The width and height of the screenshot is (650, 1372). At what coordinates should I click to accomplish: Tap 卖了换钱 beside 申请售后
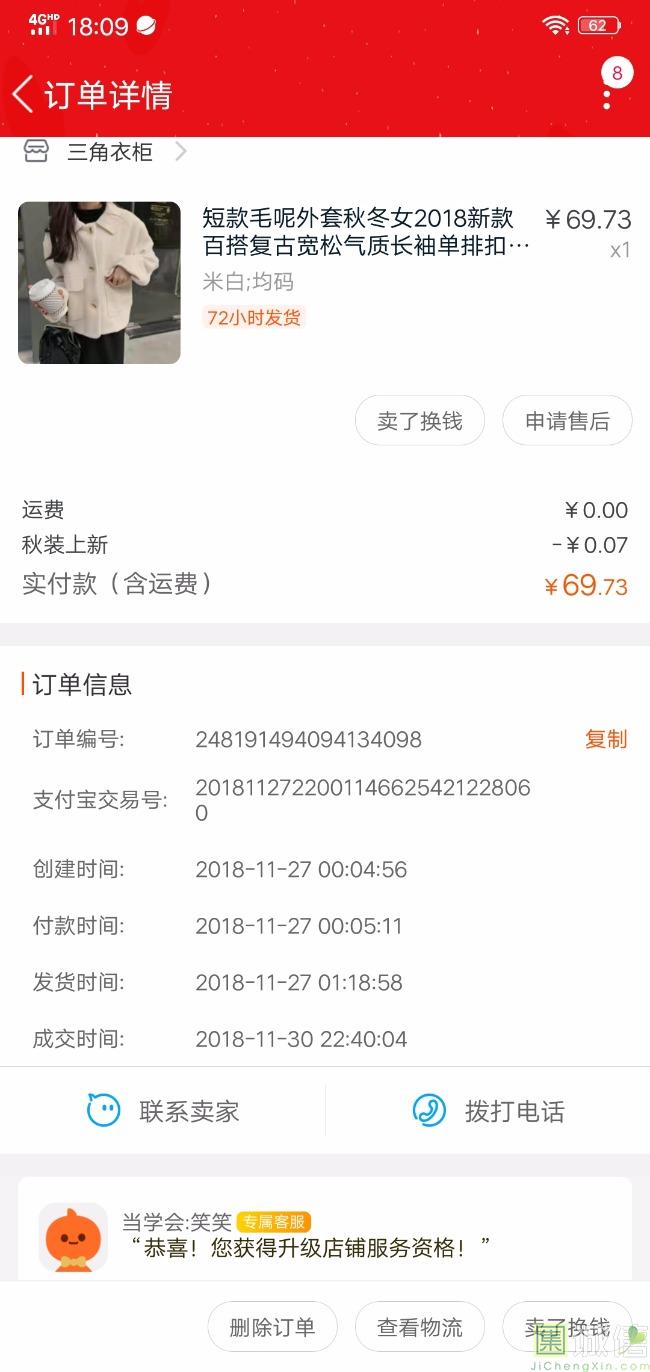(420, 421)
